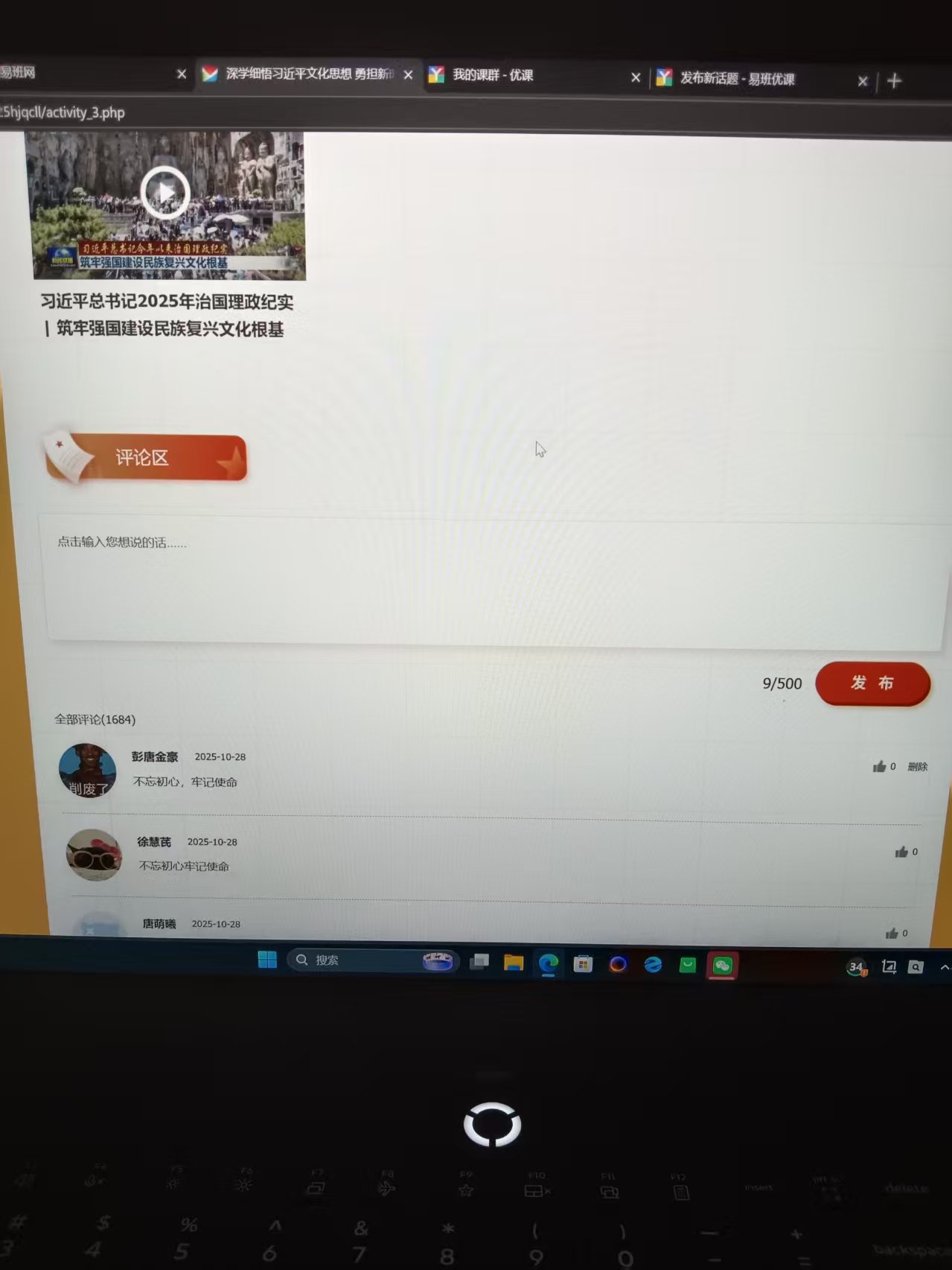Like 唐萌曦's comment
The height and width of the screenshot is (1270, 952).
pyautogui.click(x=892, y=934)
